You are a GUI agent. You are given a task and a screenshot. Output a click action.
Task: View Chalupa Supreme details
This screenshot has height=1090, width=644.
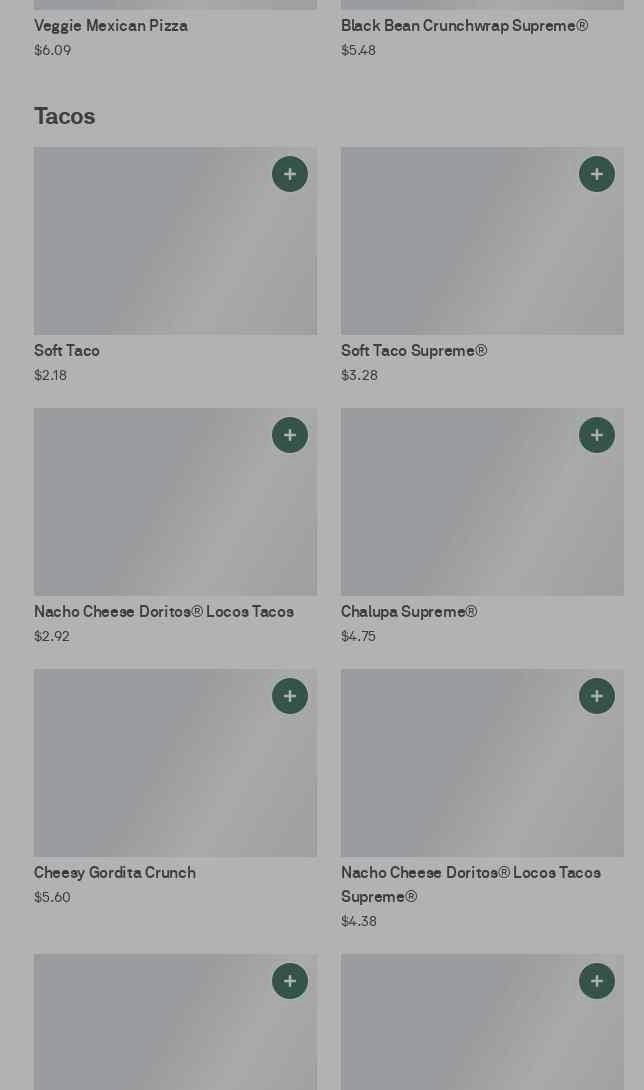pos(409,611)
